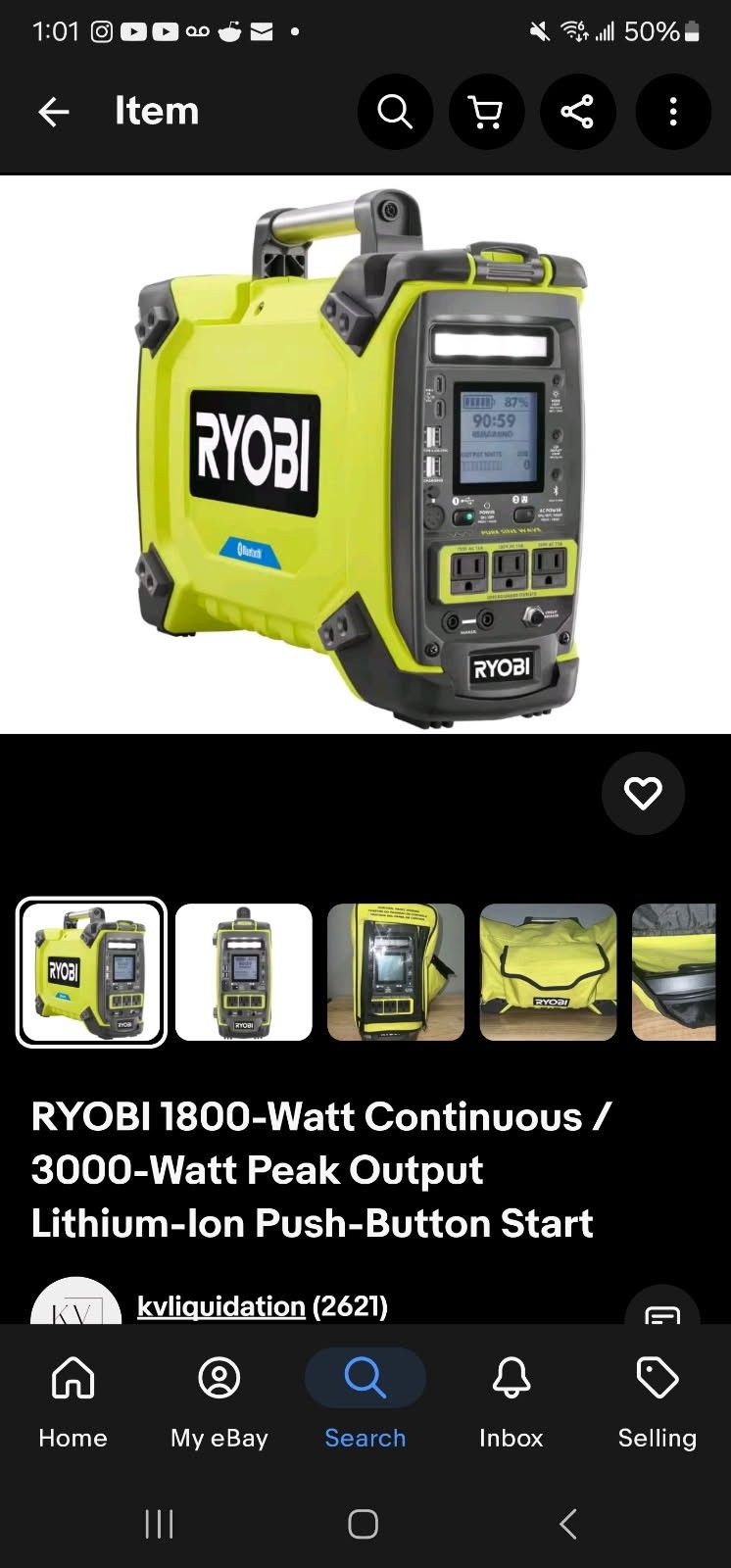
Task: Open the three-dot overflow menu
Action: (672, 112)
